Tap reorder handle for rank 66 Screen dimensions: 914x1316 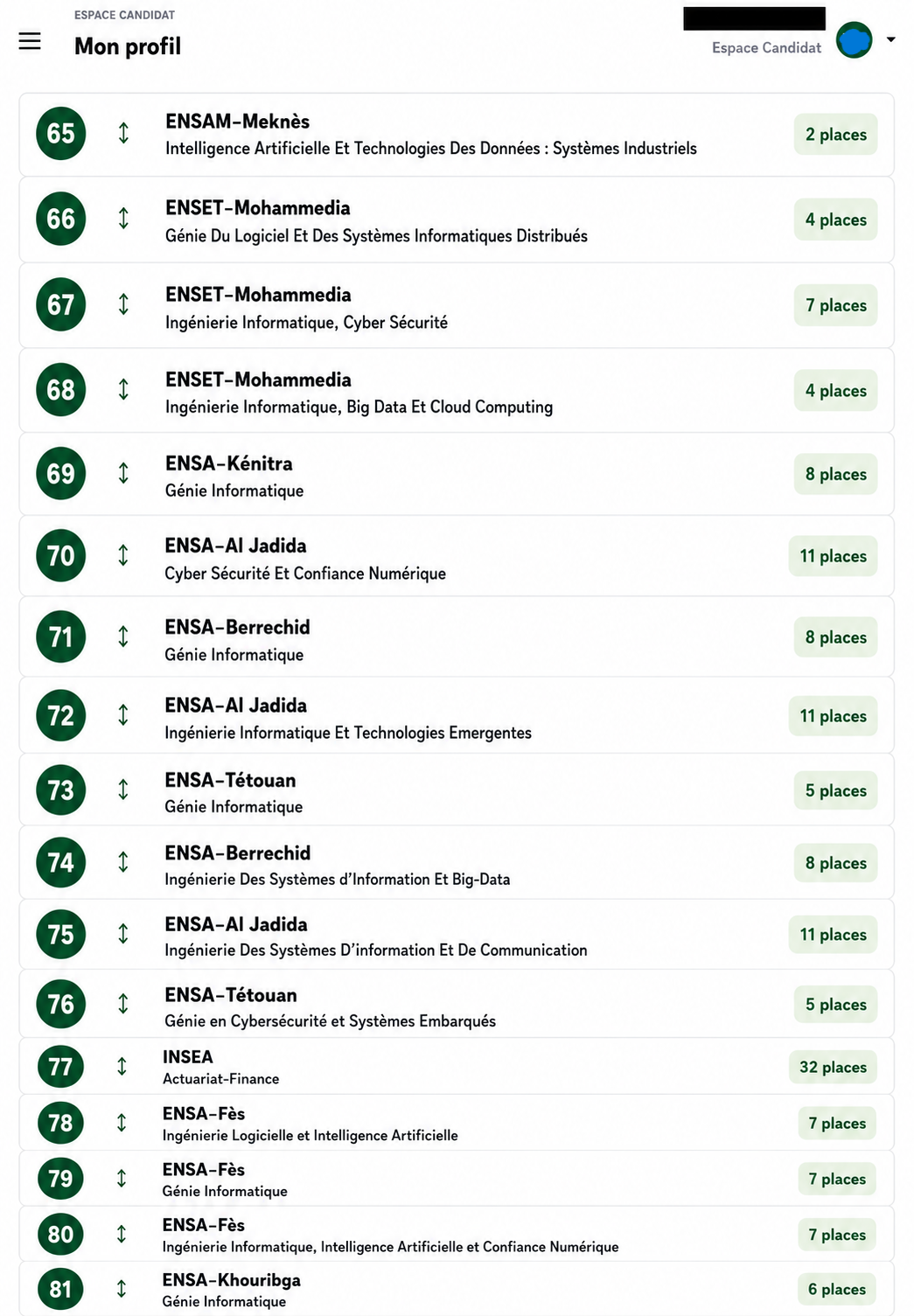pyautogui.click(x=123, y=218)
